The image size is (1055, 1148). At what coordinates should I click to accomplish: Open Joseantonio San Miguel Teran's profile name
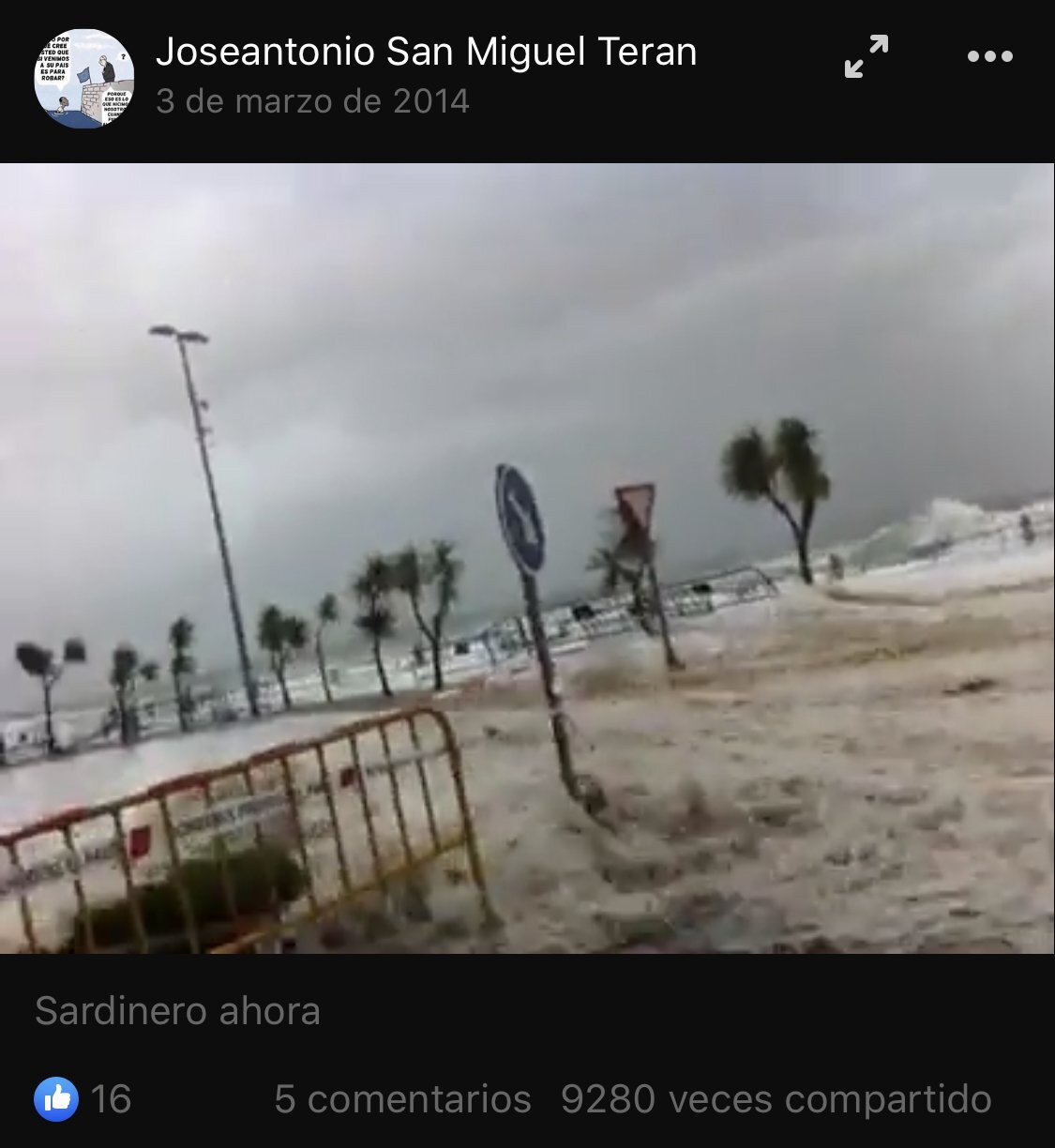[426, 52]
